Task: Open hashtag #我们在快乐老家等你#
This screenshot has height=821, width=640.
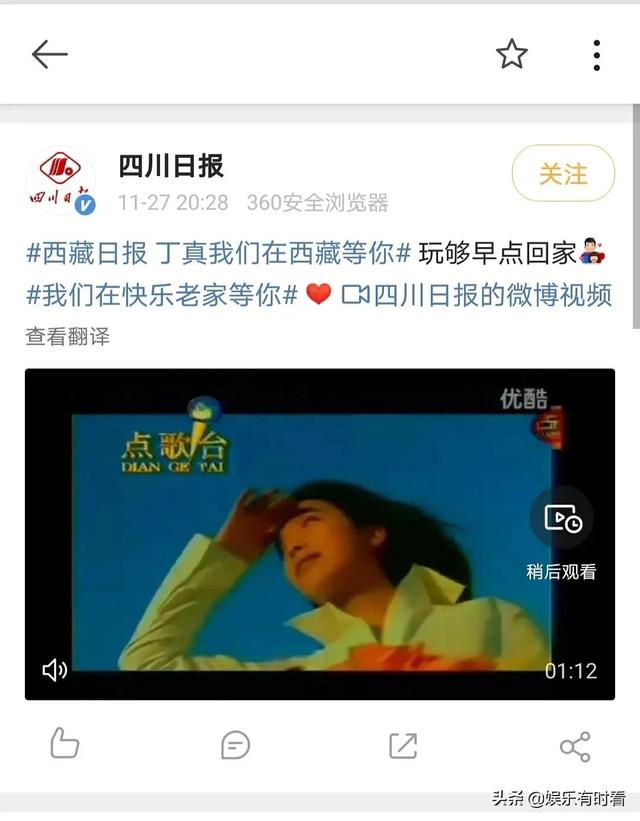Action: (162, 295)
